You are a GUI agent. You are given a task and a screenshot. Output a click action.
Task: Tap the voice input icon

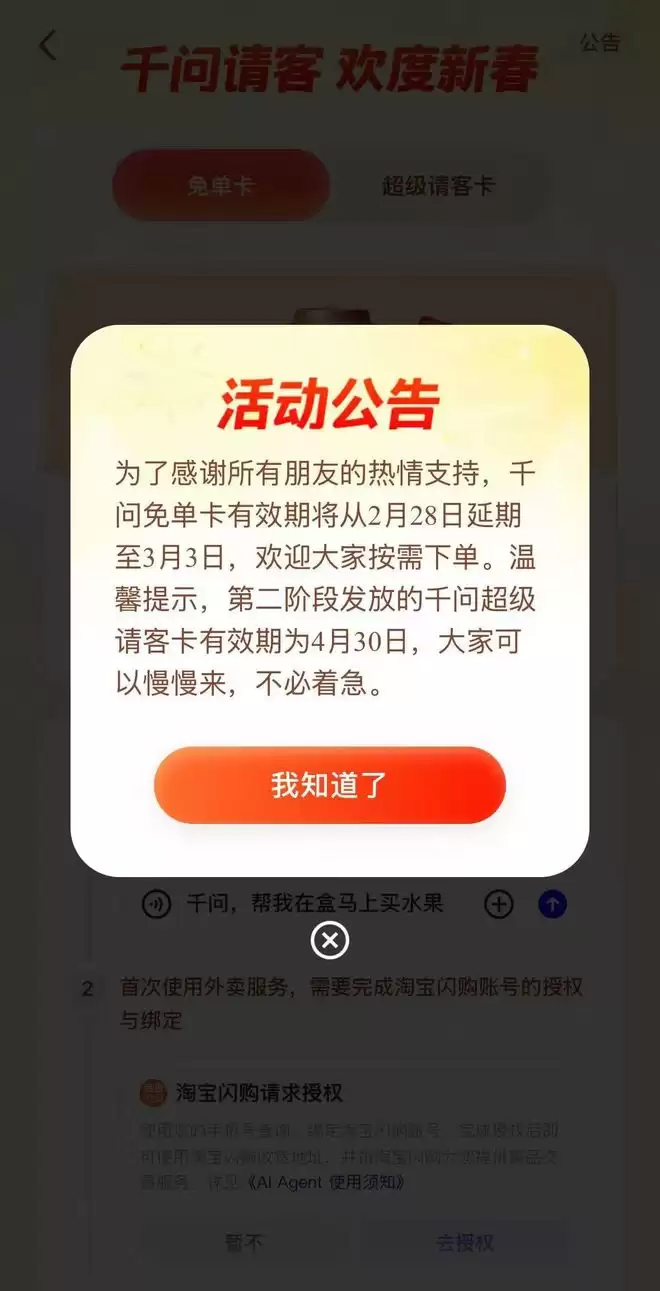[156, 905]
